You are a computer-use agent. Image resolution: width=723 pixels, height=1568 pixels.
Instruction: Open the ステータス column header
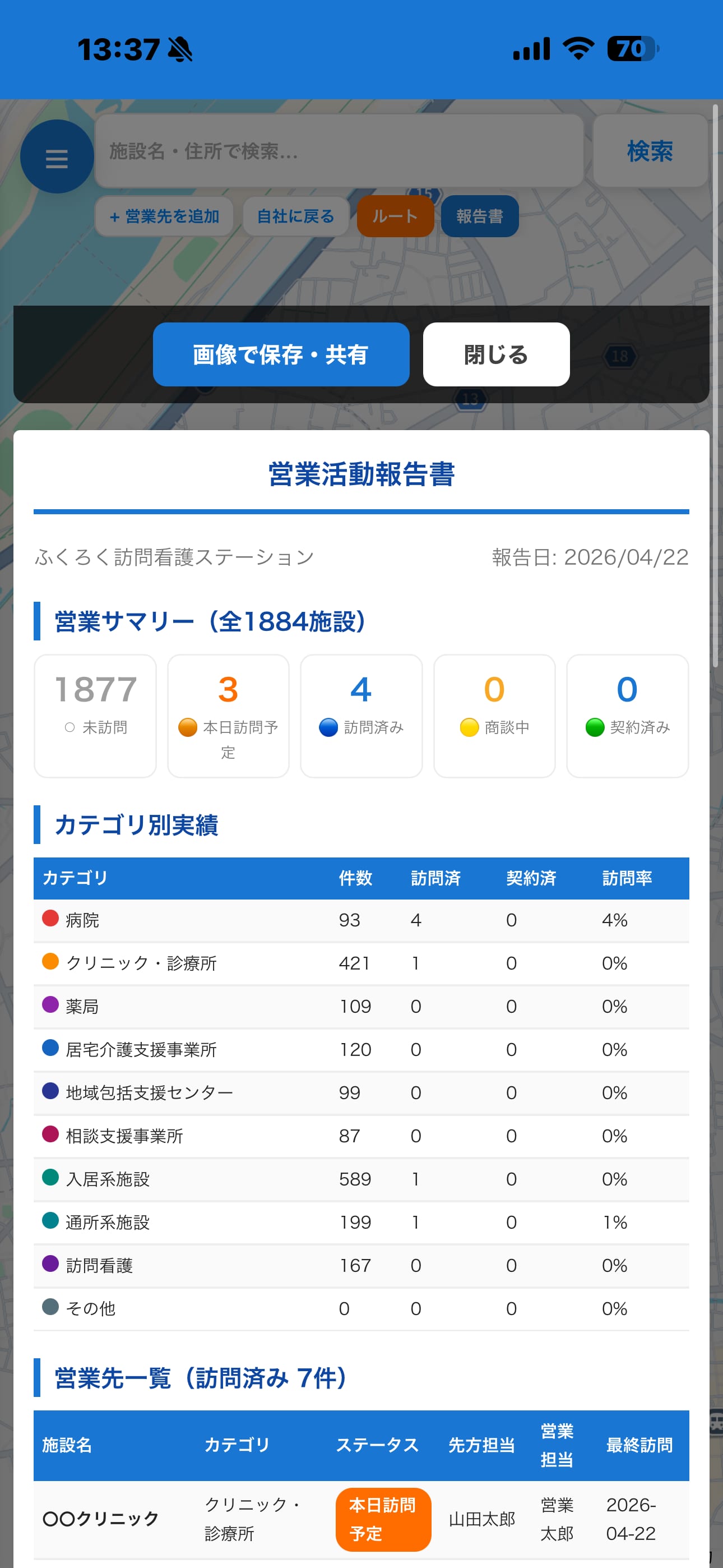pos(377,1445)
